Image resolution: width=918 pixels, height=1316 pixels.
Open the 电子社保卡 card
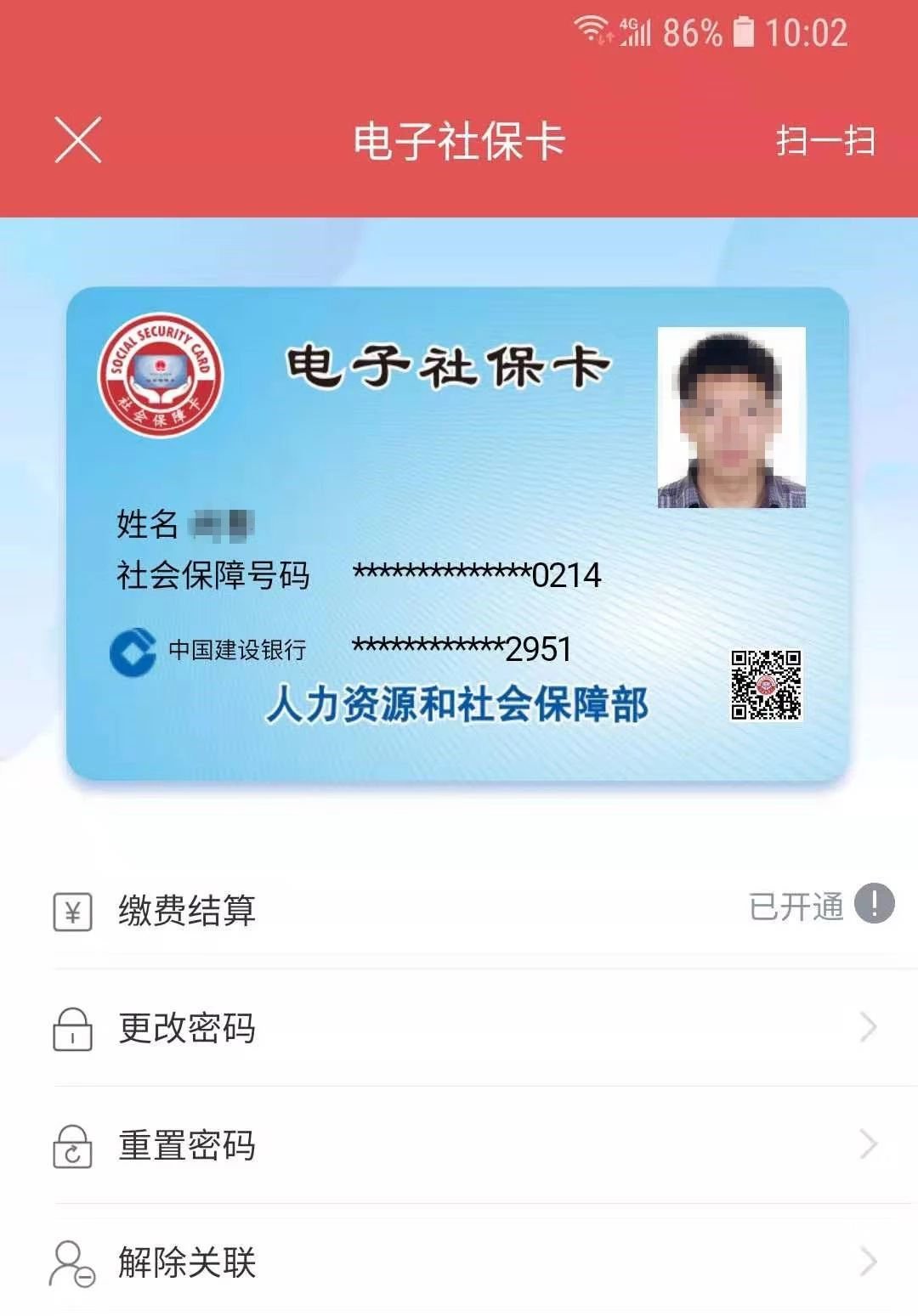457,534
